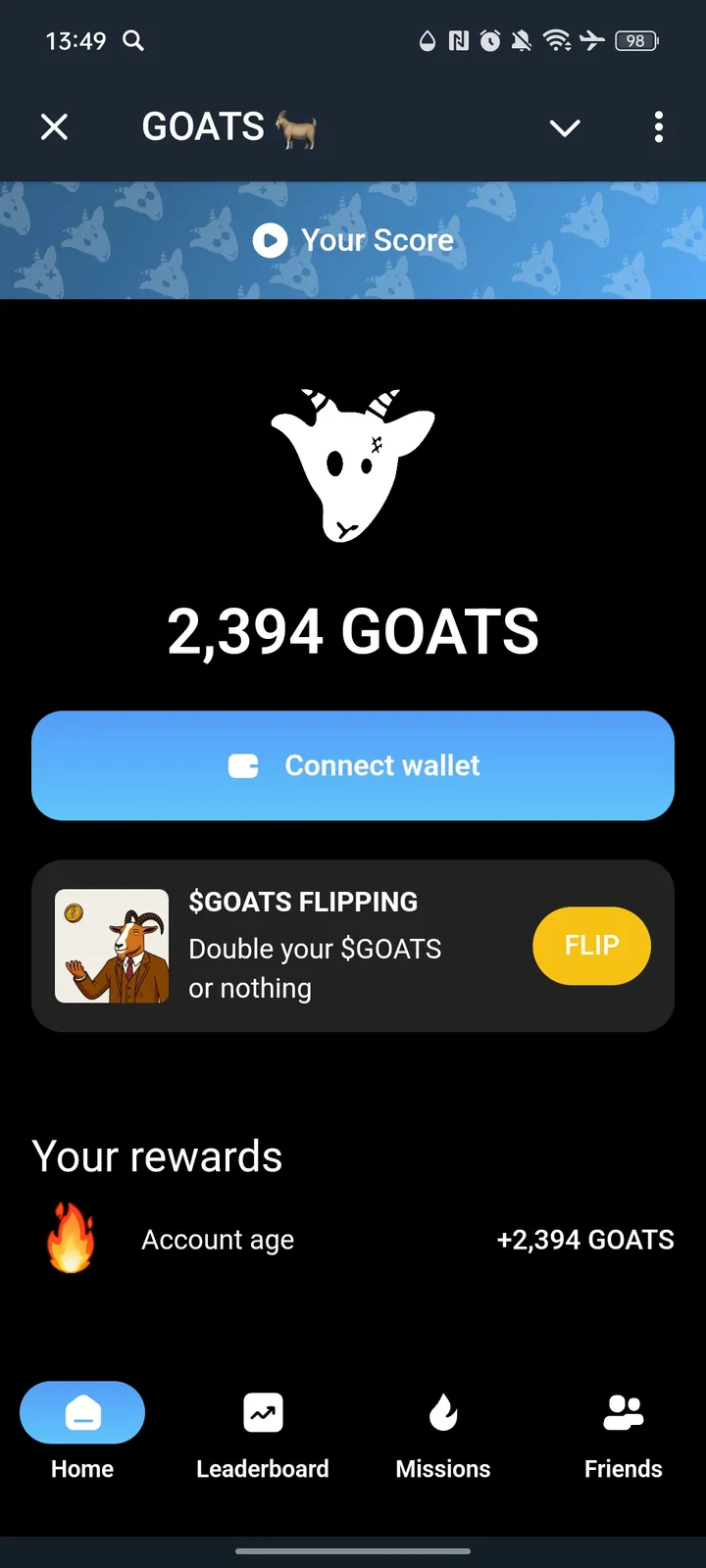This screenshot has width=706, height=1568.
Task: Expand the chat header chevron next to GOATS
Action: point(564,127)
